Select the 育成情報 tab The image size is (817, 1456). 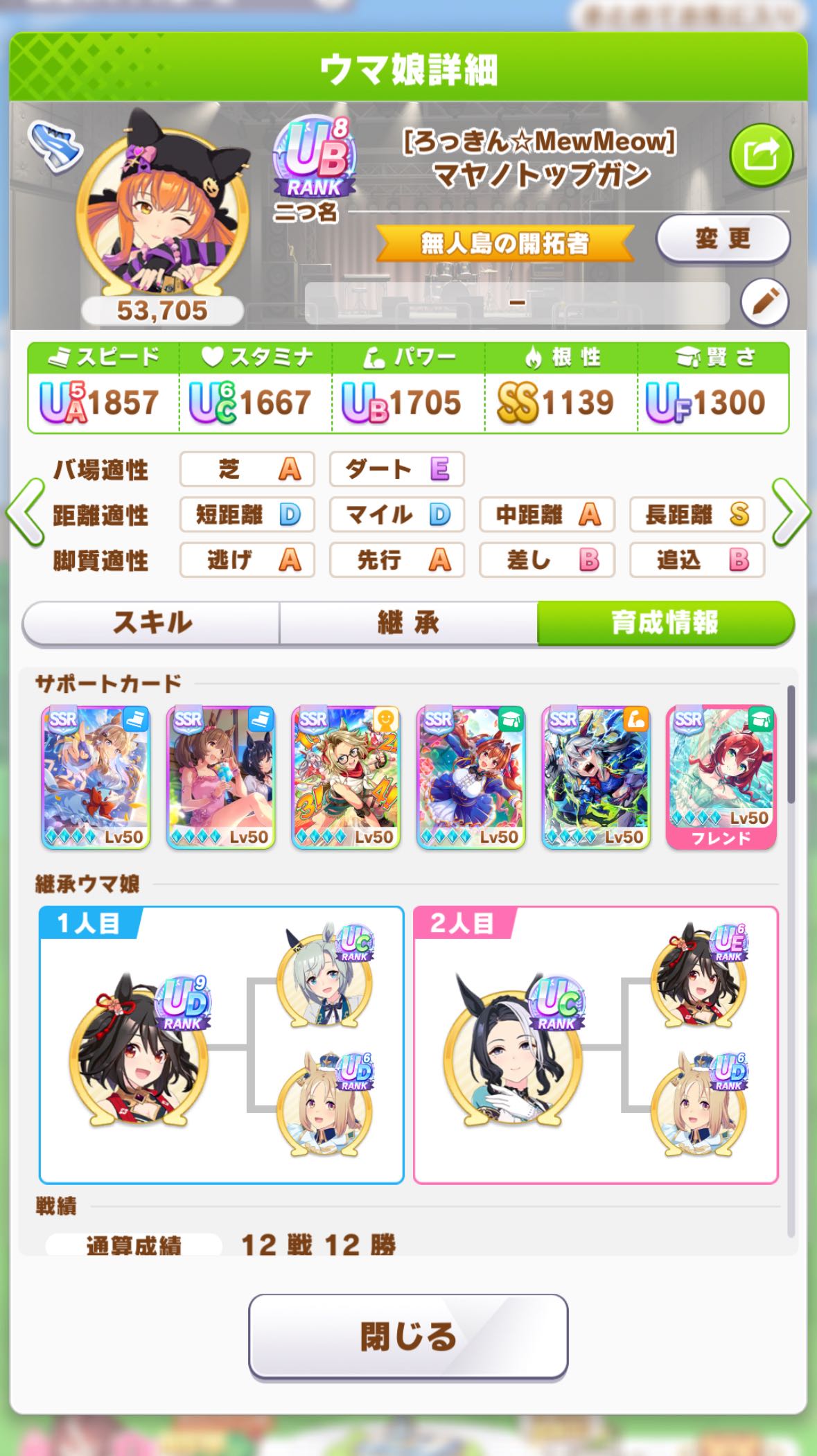(x=665, y=622)
